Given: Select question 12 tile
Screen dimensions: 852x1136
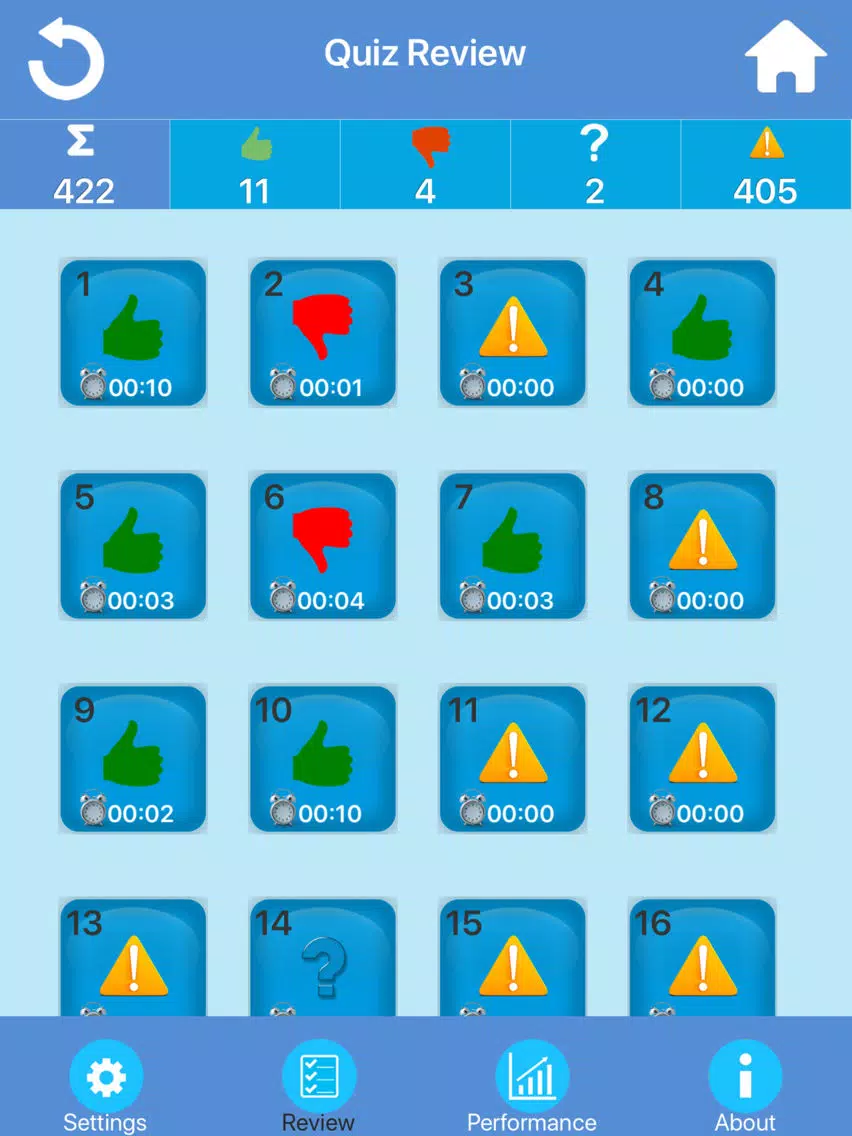Looking at the screenshot, I should click(702, 759).
